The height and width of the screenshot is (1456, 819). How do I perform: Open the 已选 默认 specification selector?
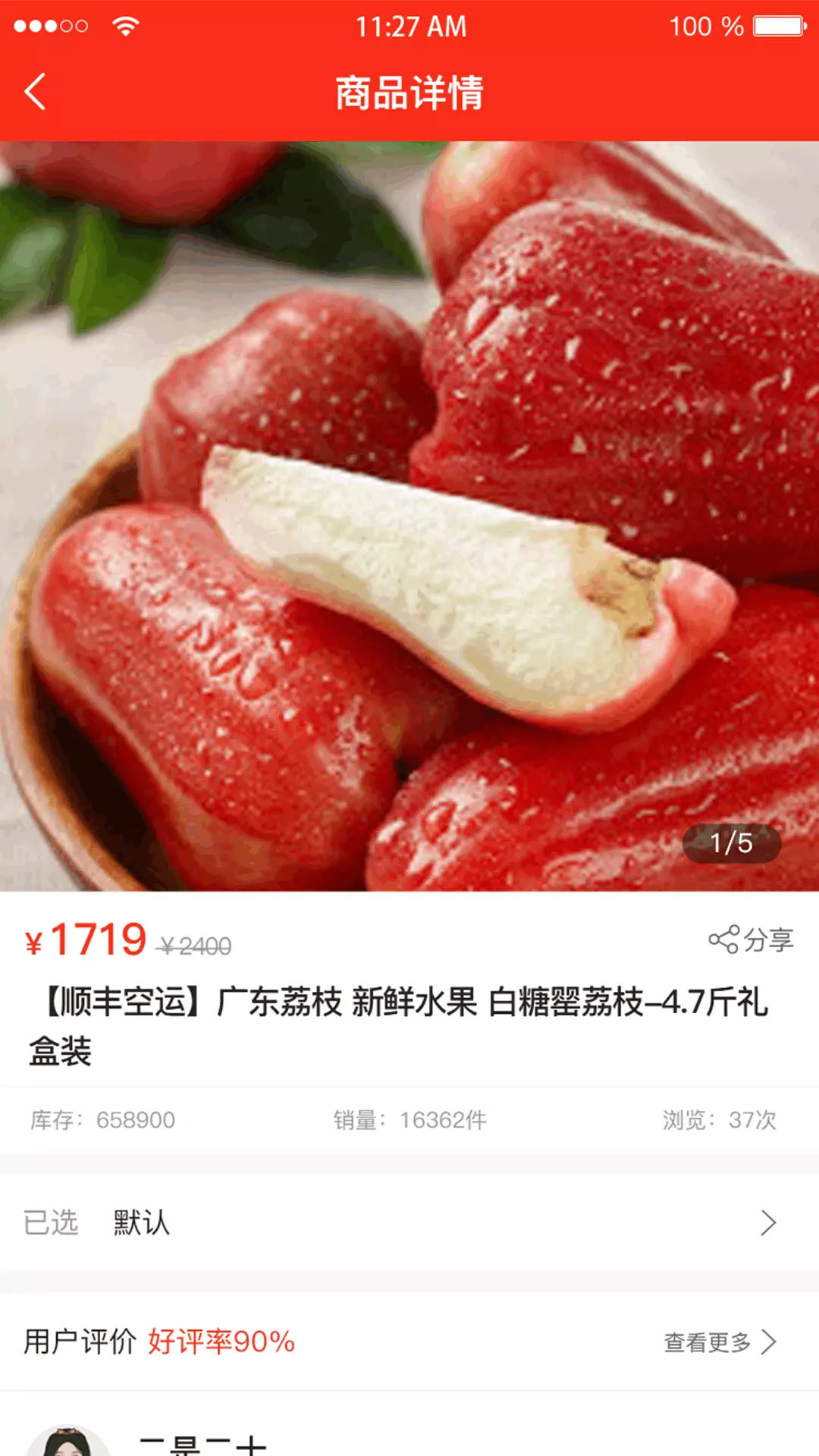pyautogui.click(x=409, y=1222)
